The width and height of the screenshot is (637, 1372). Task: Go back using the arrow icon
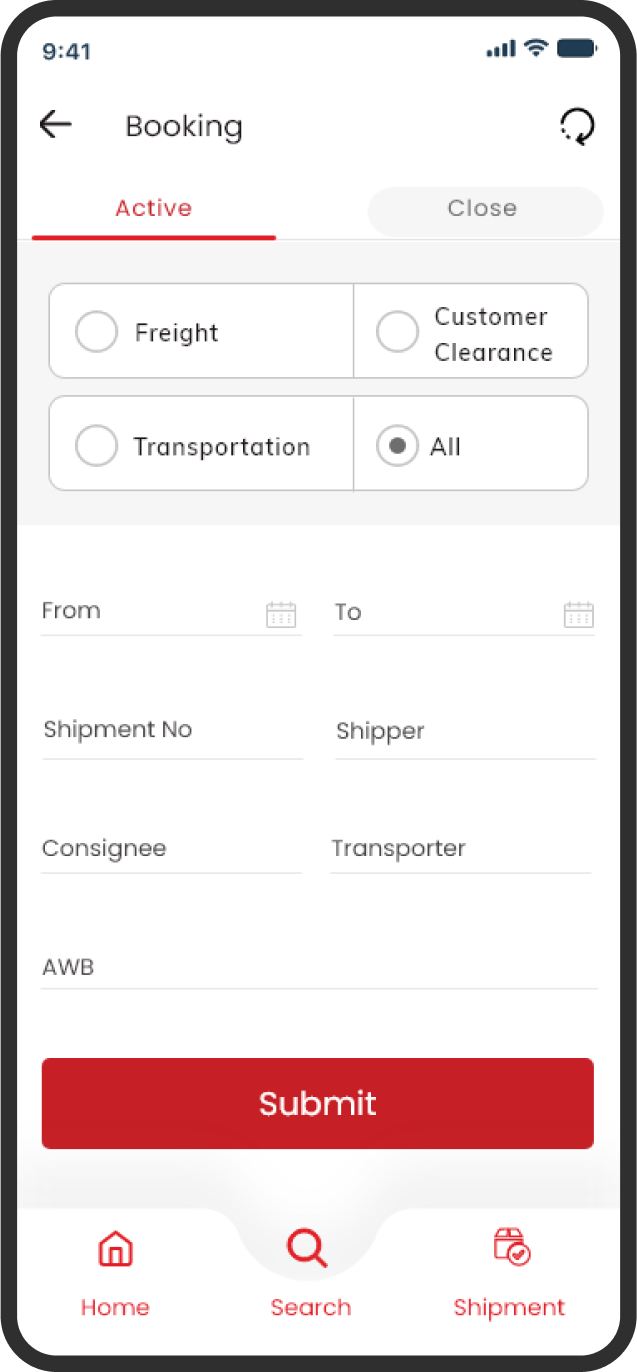[55, 125]
